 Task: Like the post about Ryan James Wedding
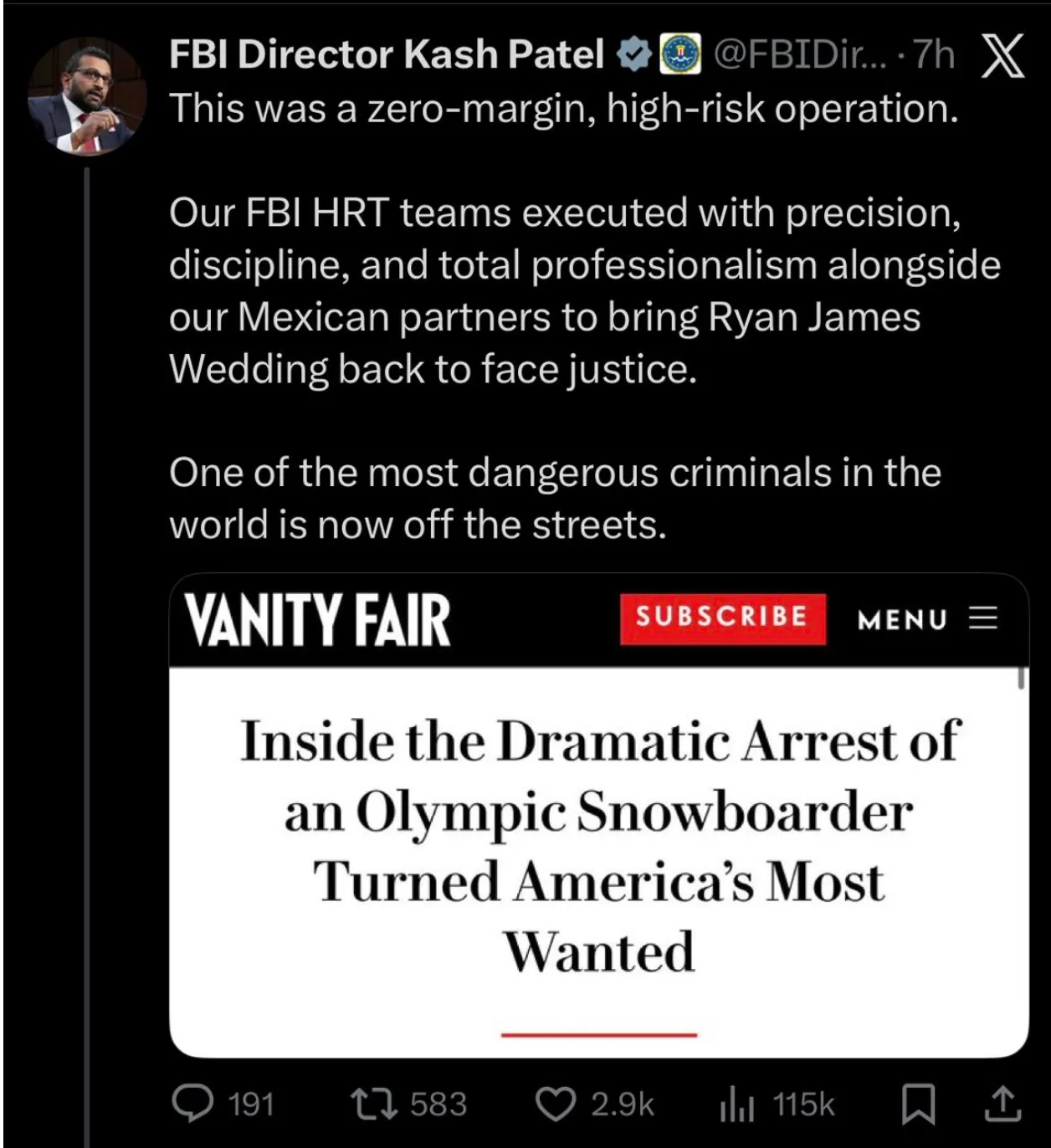tap(555, 1103)
